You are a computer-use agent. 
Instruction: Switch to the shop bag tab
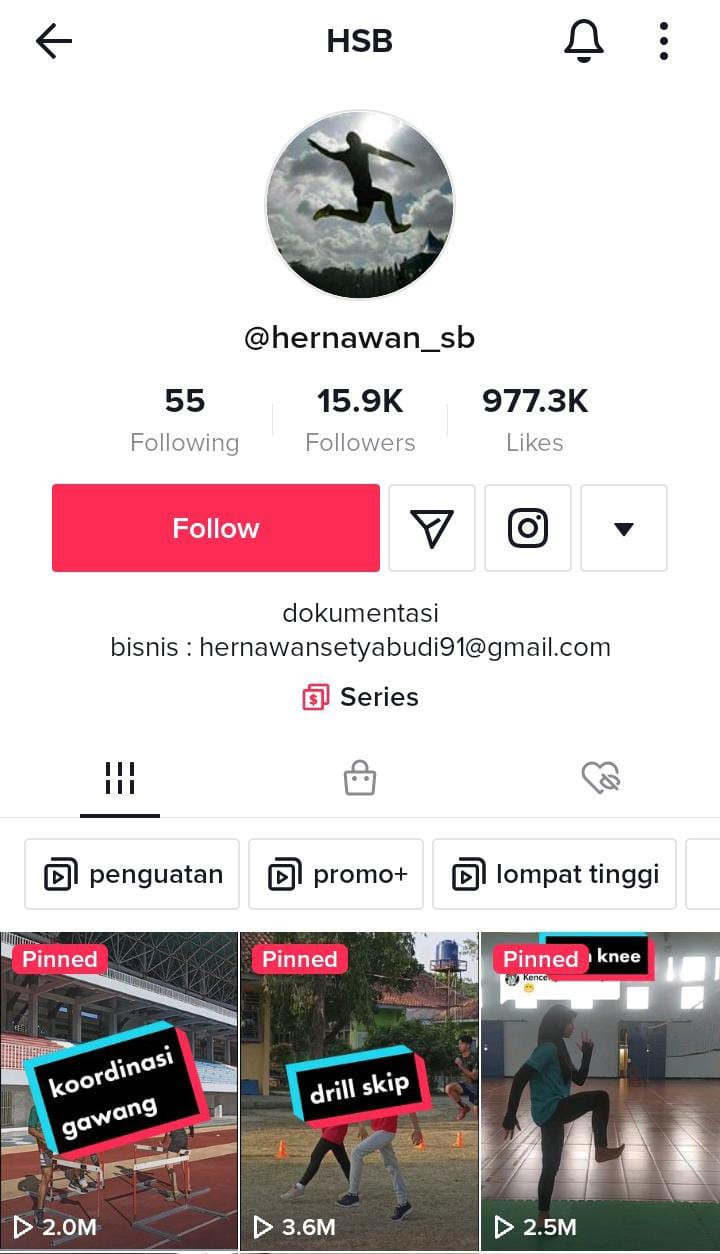click(x=360, y=778)
